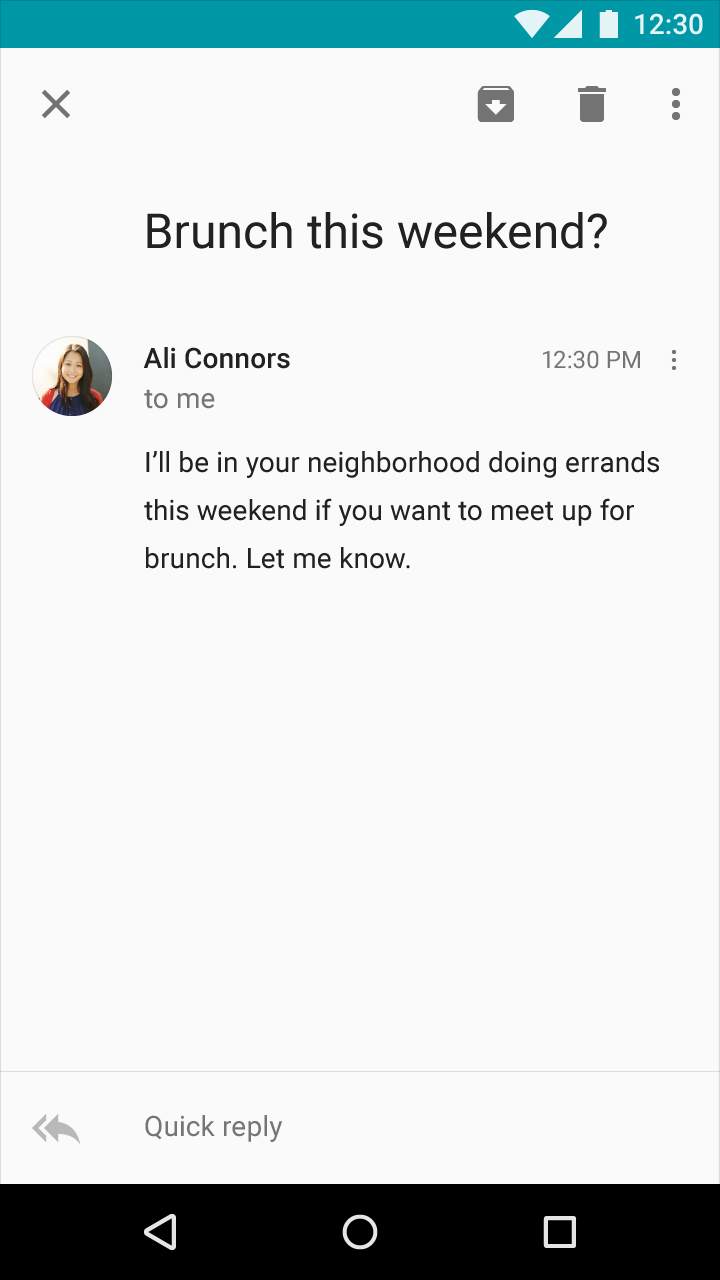
Task: Open message options next to 12:30 PM
Action: point(674,360)
